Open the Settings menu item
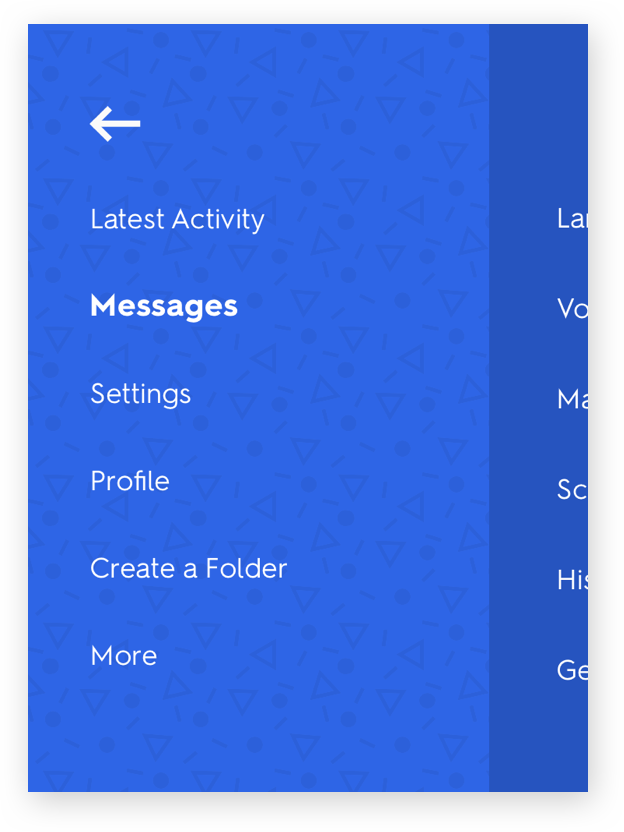This screenshot has height=832, width=624. (x=140, y=394)
